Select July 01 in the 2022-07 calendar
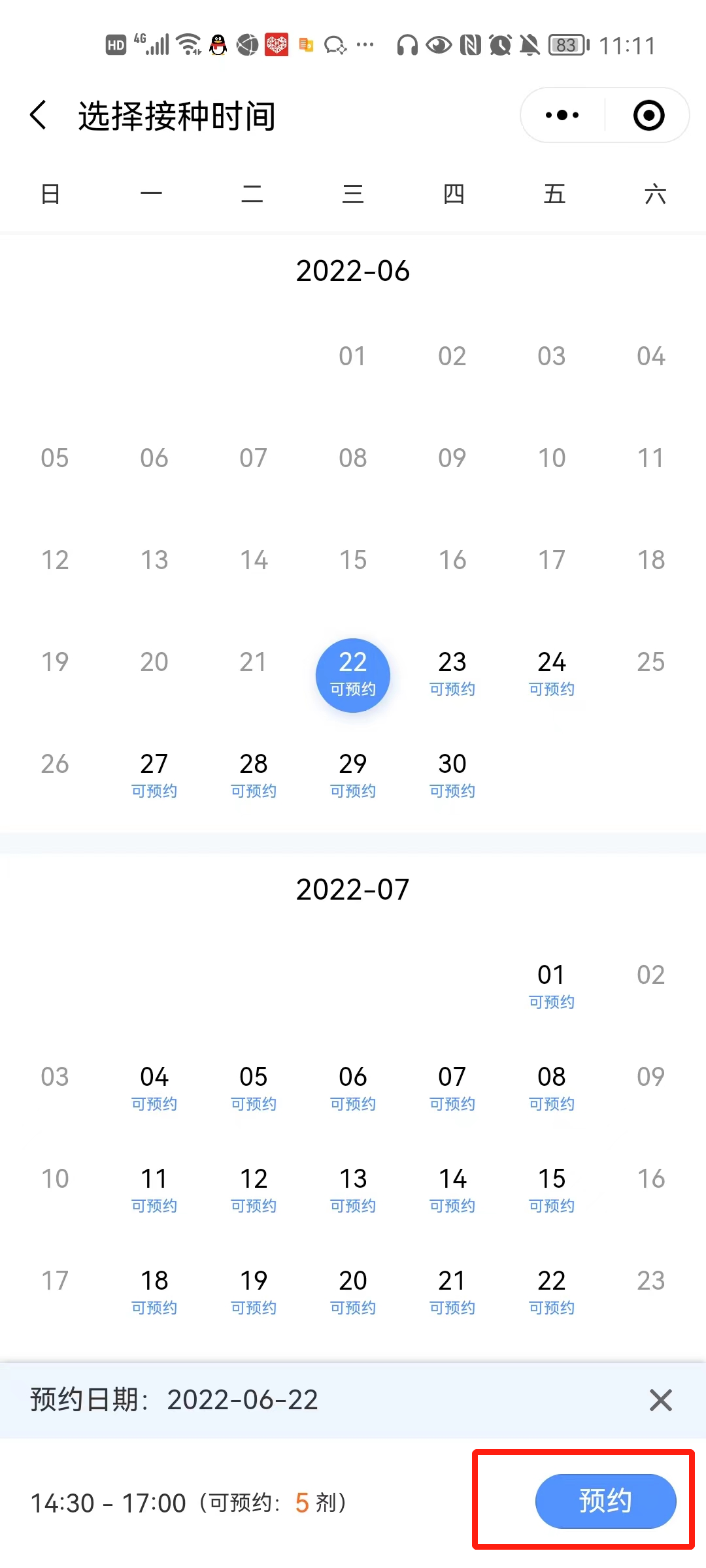 [552, 987]
